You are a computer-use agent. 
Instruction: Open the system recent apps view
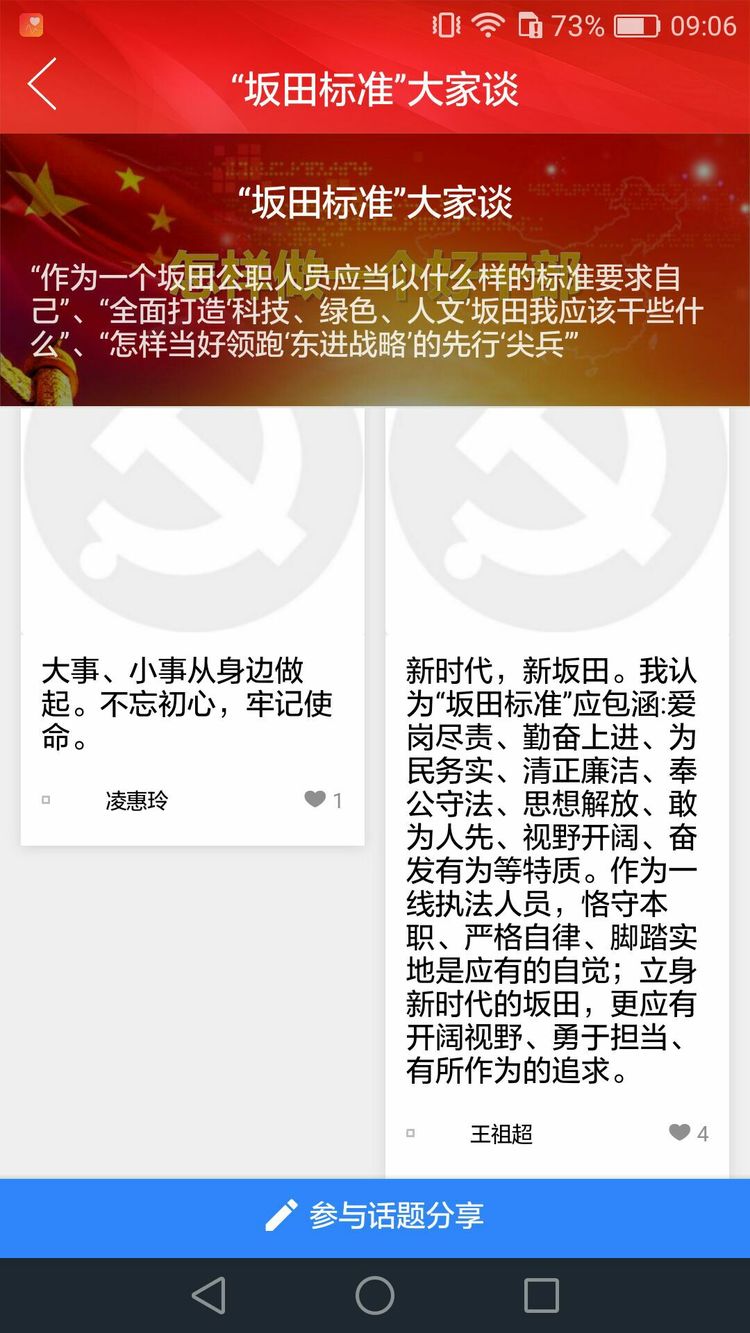[x=541, y=1295]
